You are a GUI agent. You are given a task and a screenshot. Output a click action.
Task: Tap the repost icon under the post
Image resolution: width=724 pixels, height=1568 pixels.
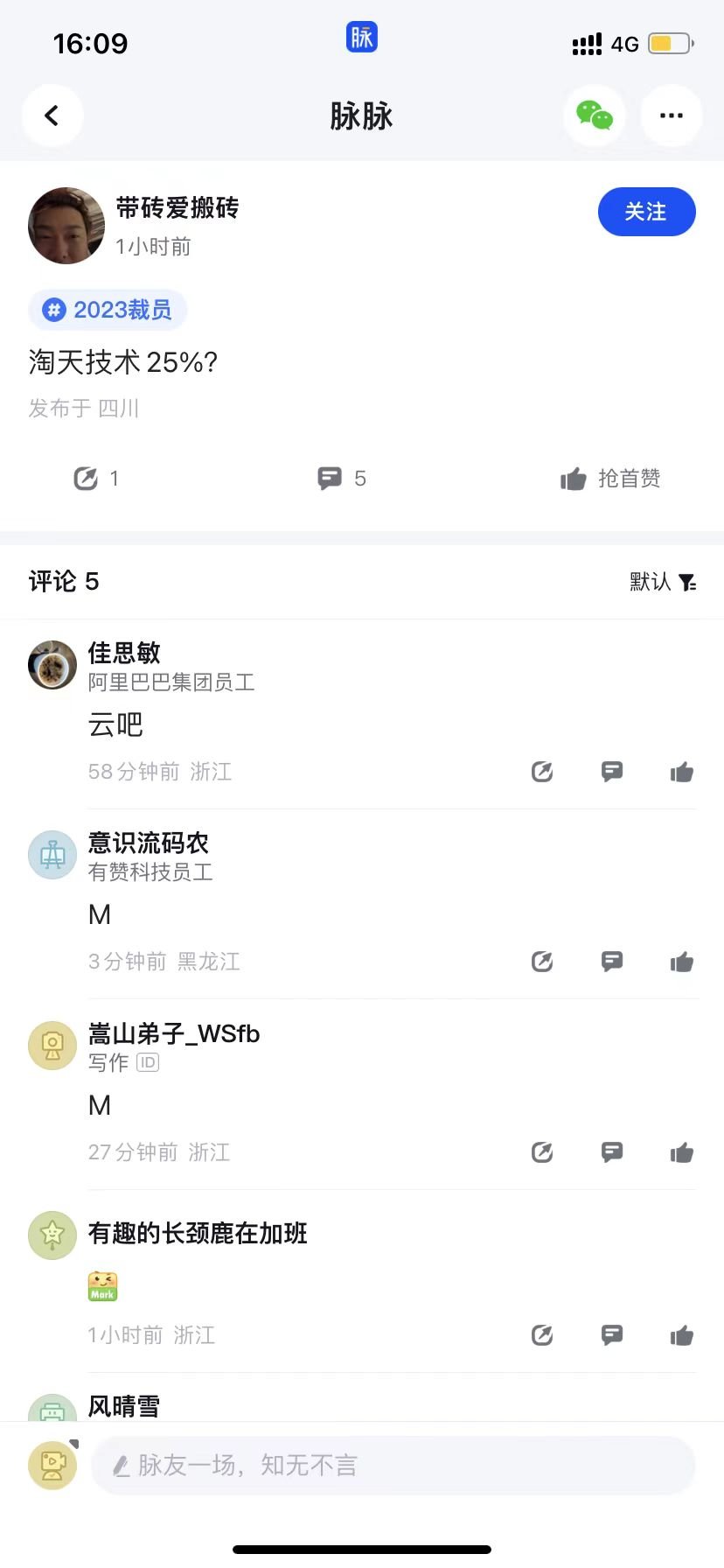(x=86, y=479)
